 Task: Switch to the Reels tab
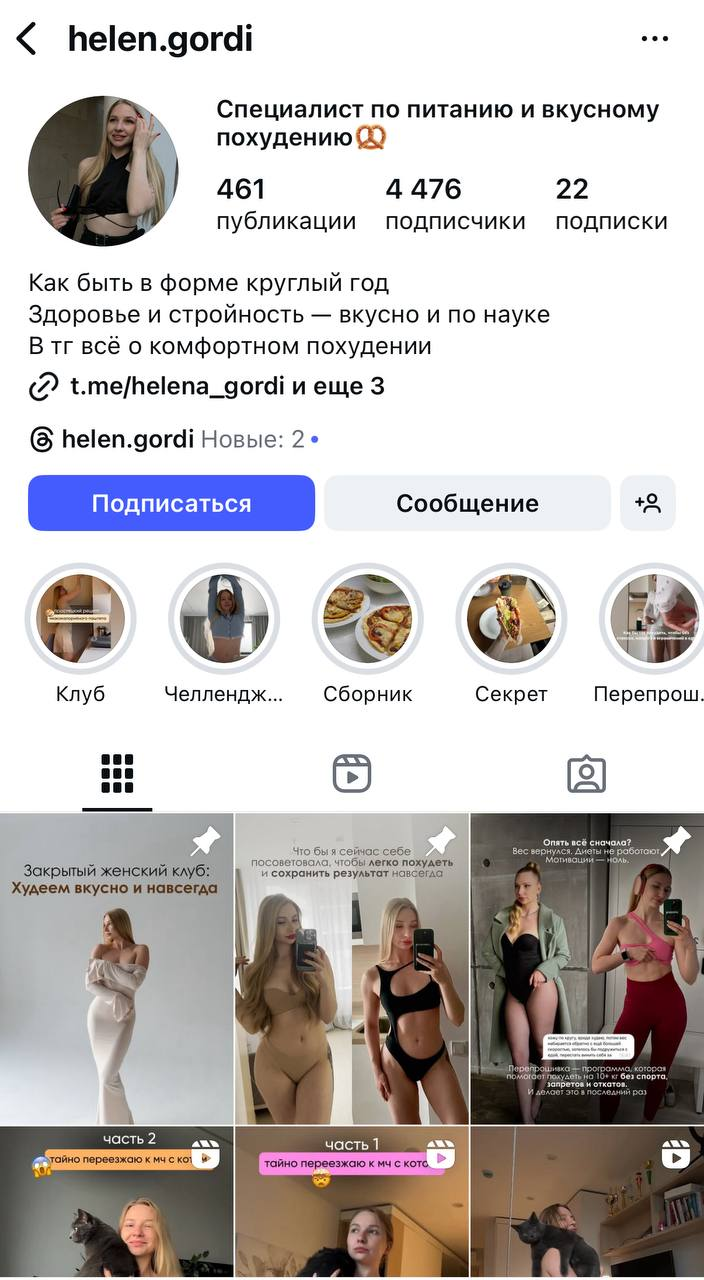(352, 774)
